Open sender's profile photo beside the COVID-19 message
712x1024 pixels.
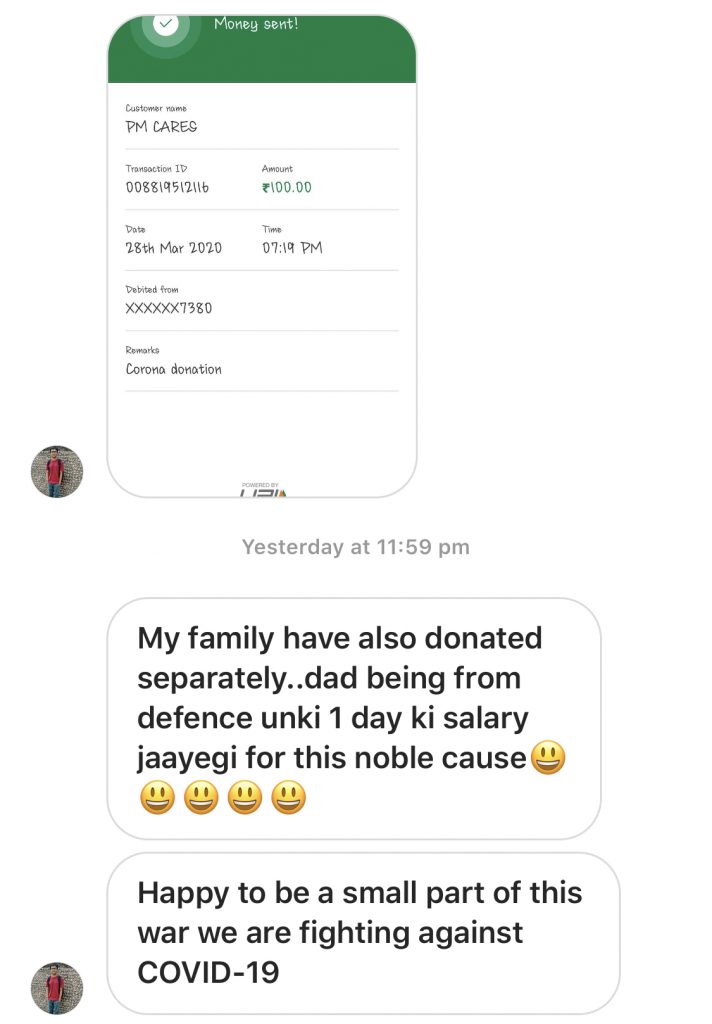[x=57, y=989]
